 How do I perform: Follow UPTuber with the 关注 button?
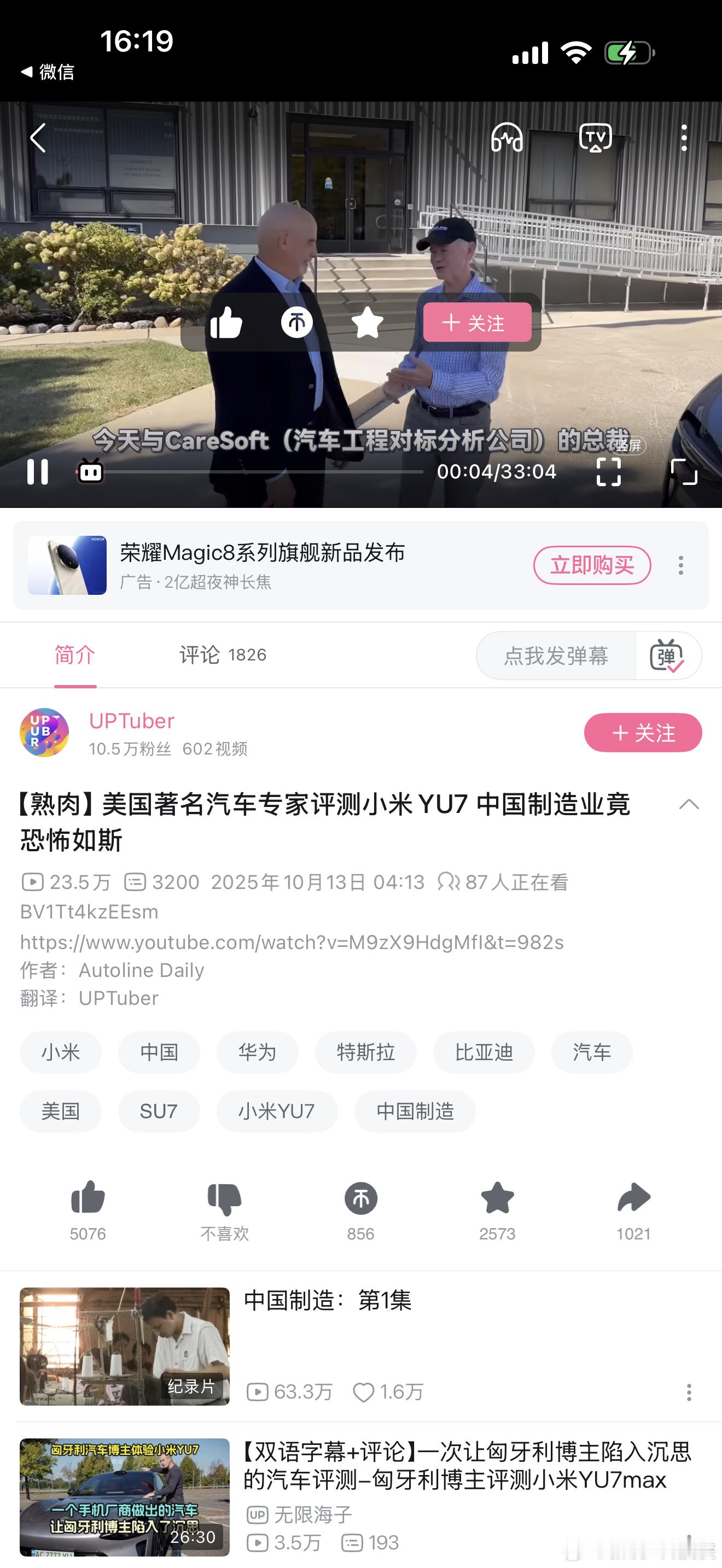click(x=642, y=732)
